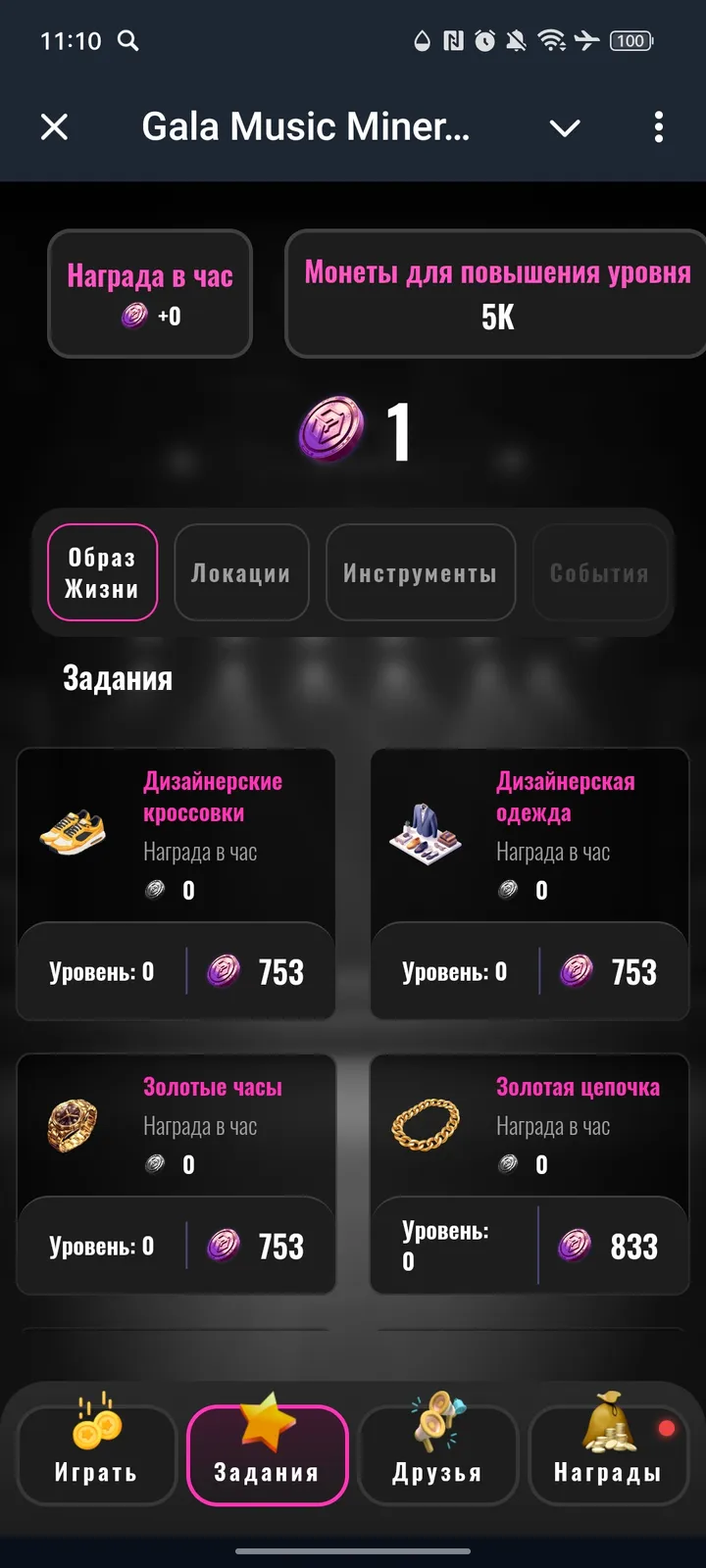
Task: Switch to the Локации tab
Action: click(241, 573)
